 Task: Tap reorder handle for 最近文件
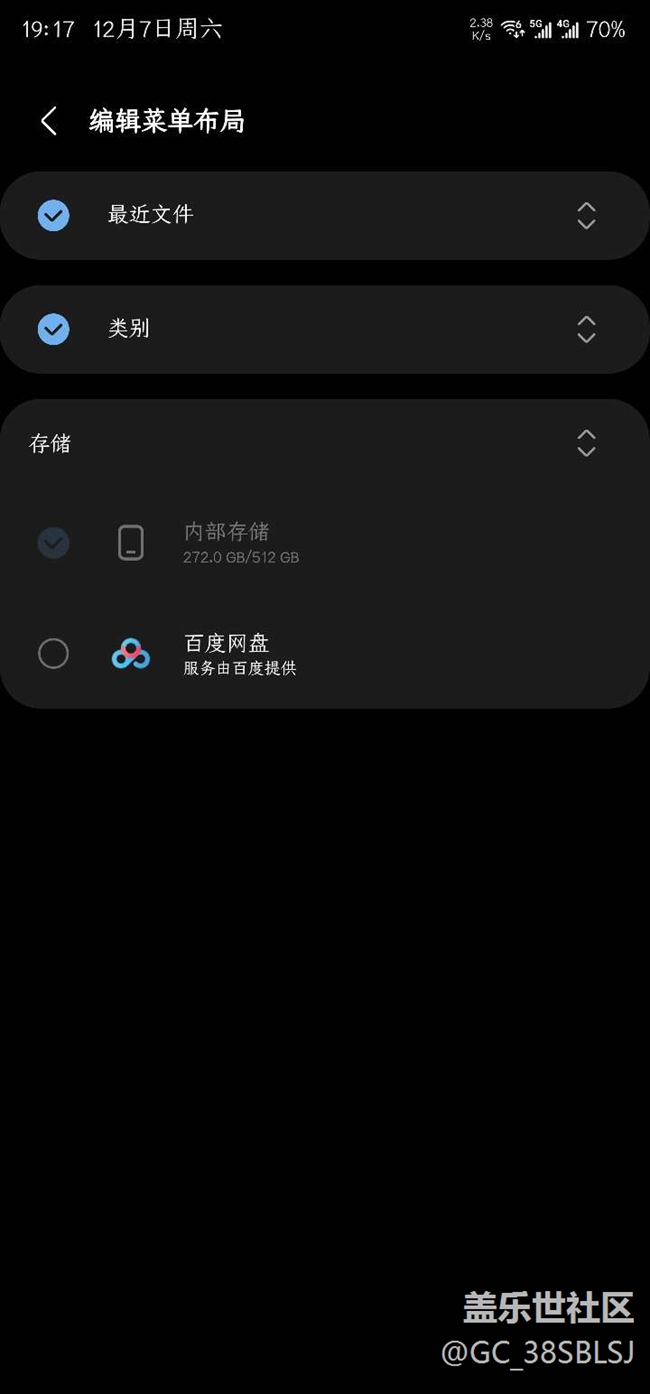[586, 215]
